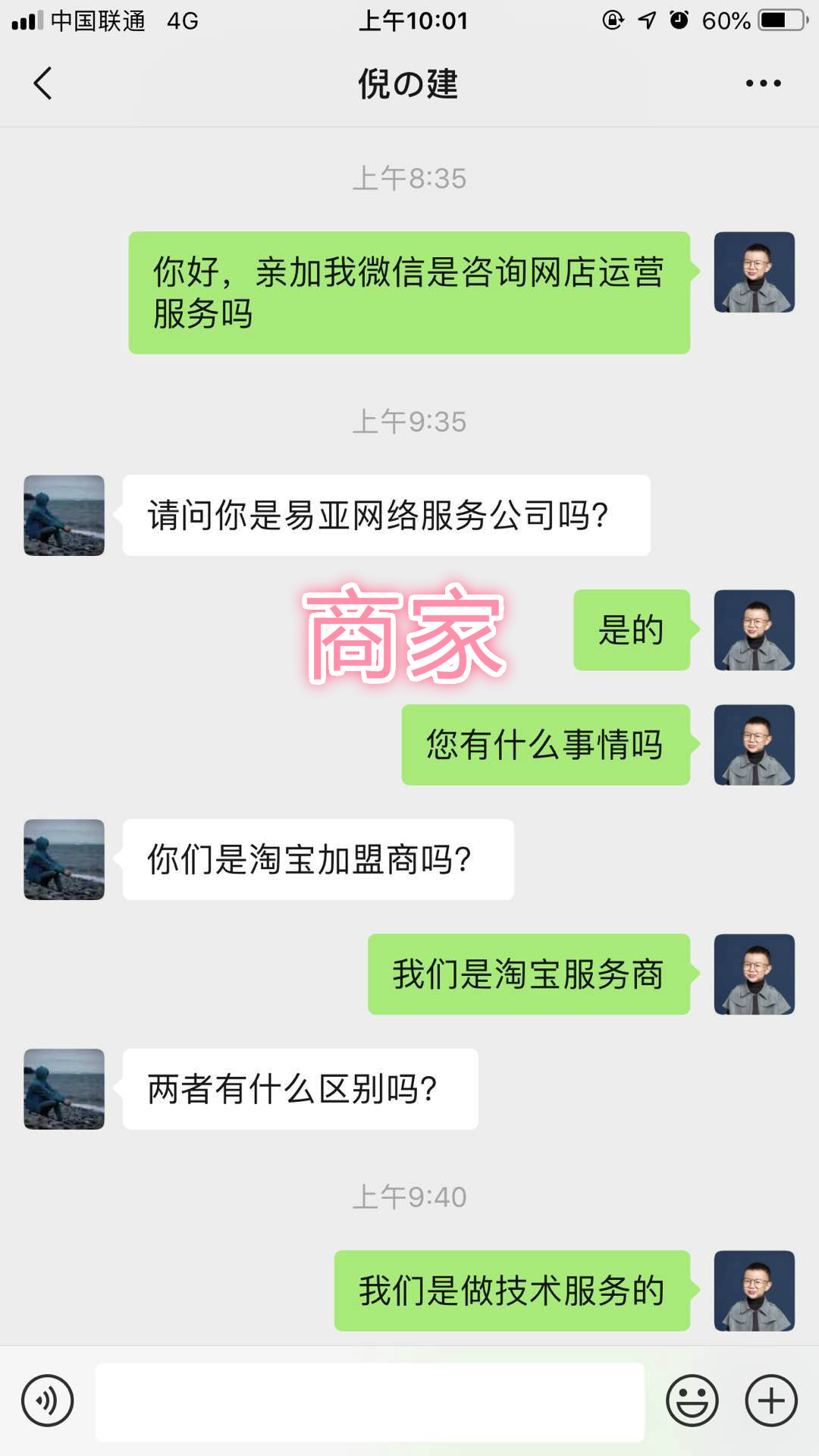Go back to the chat list
This screenshot has height=1456, width=819.
point(43,83)
